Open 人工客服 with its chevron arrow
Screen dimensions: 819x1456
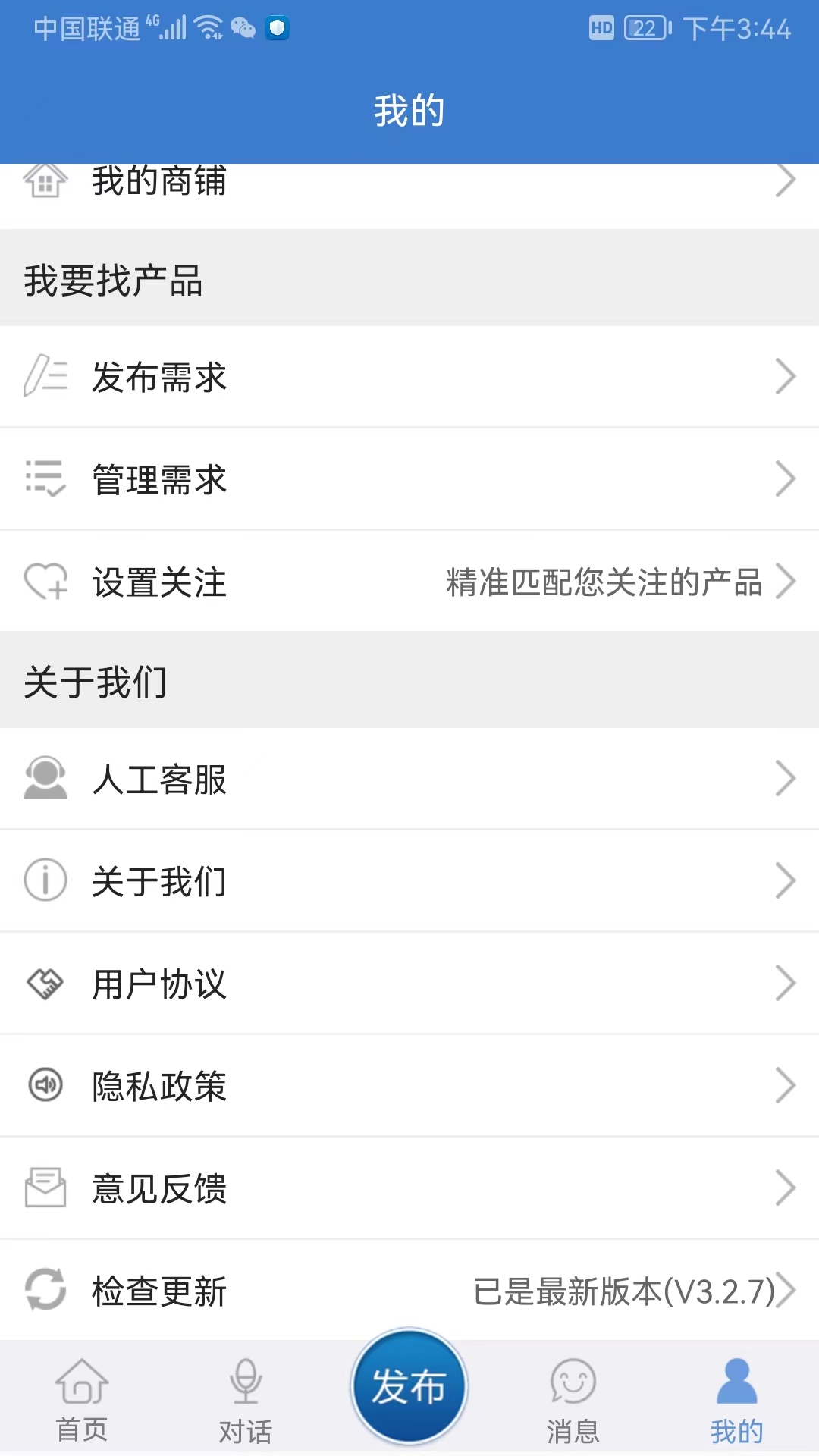pos(786,778)
